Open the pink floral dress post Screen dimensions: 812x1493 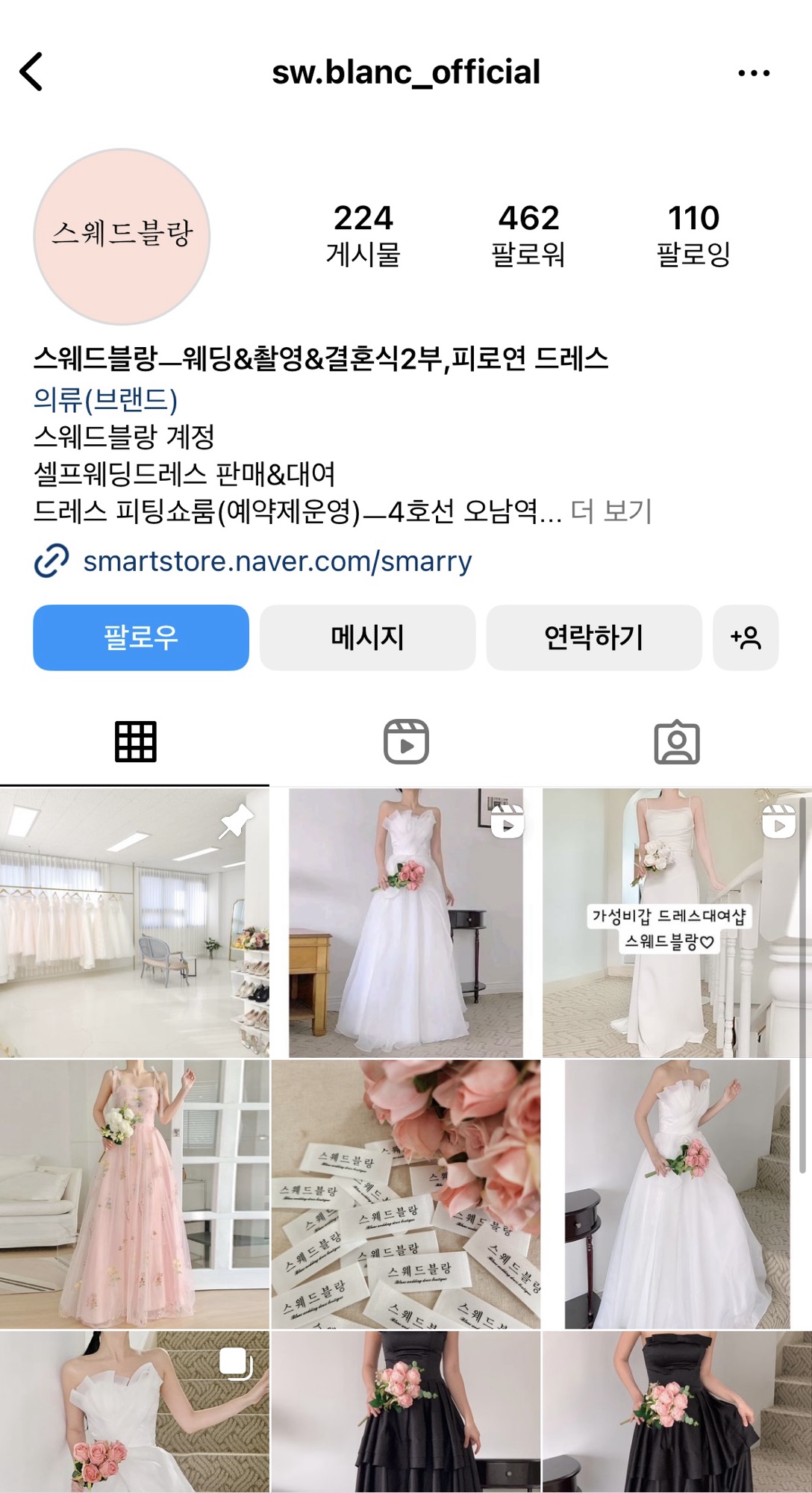tap(134, 1194)
